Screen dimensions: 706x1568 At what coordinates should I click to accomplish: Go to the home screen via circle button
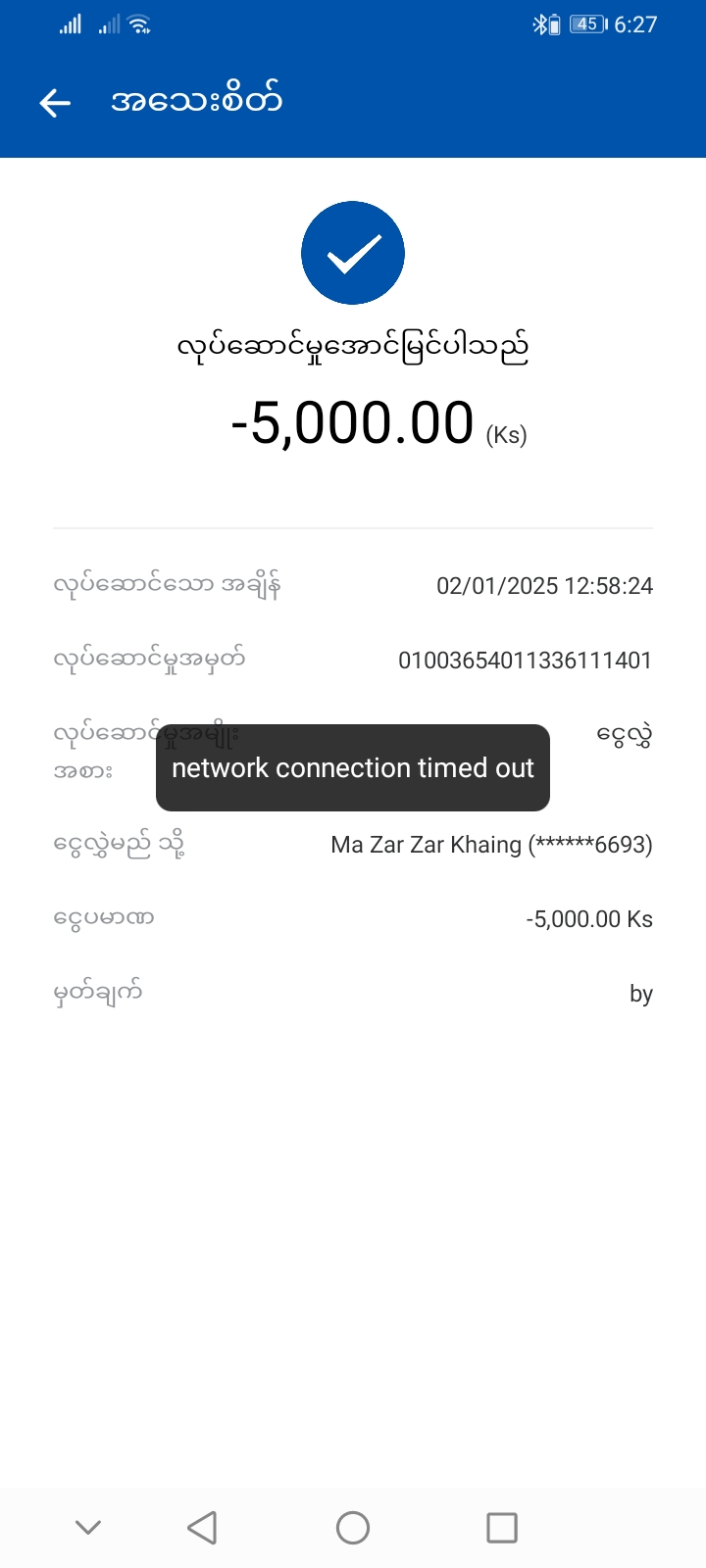[353, 1527]
